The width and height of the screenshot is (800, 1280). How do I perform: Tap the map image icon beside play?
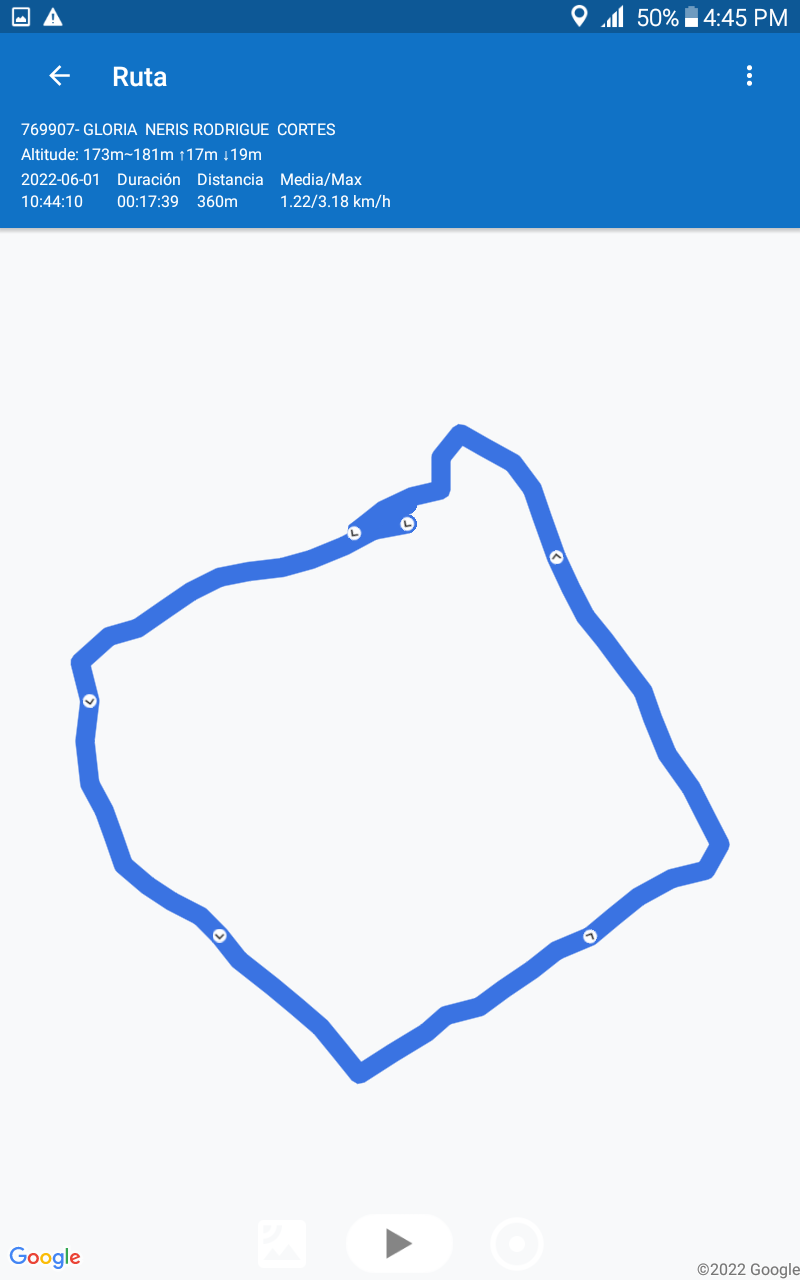[x=282, y=1244]
